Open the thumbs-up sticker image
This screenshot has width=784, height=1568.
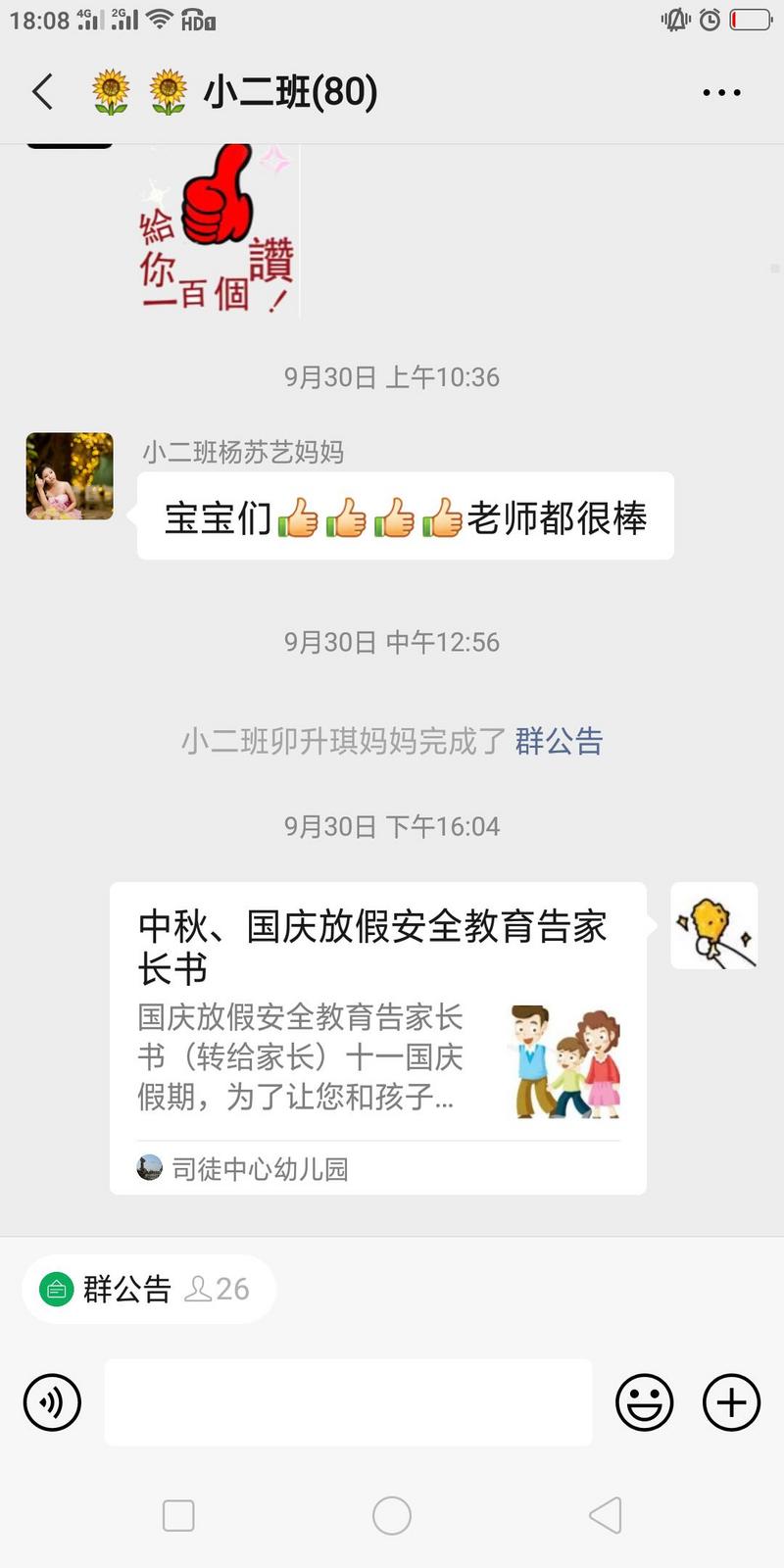coord(218,231)
